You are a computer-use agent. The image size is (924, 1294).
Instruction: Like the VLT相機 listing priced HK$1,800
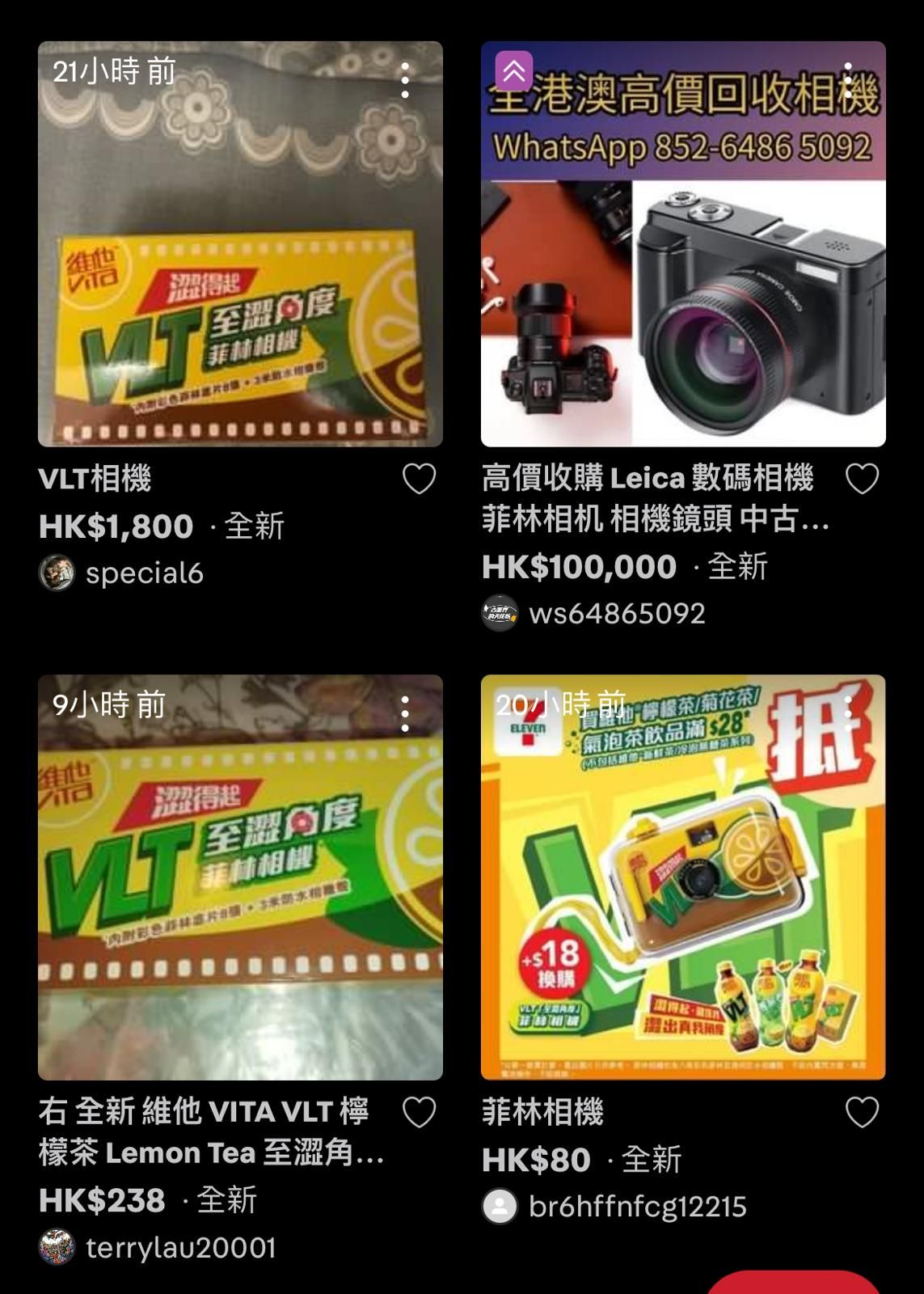419,479
